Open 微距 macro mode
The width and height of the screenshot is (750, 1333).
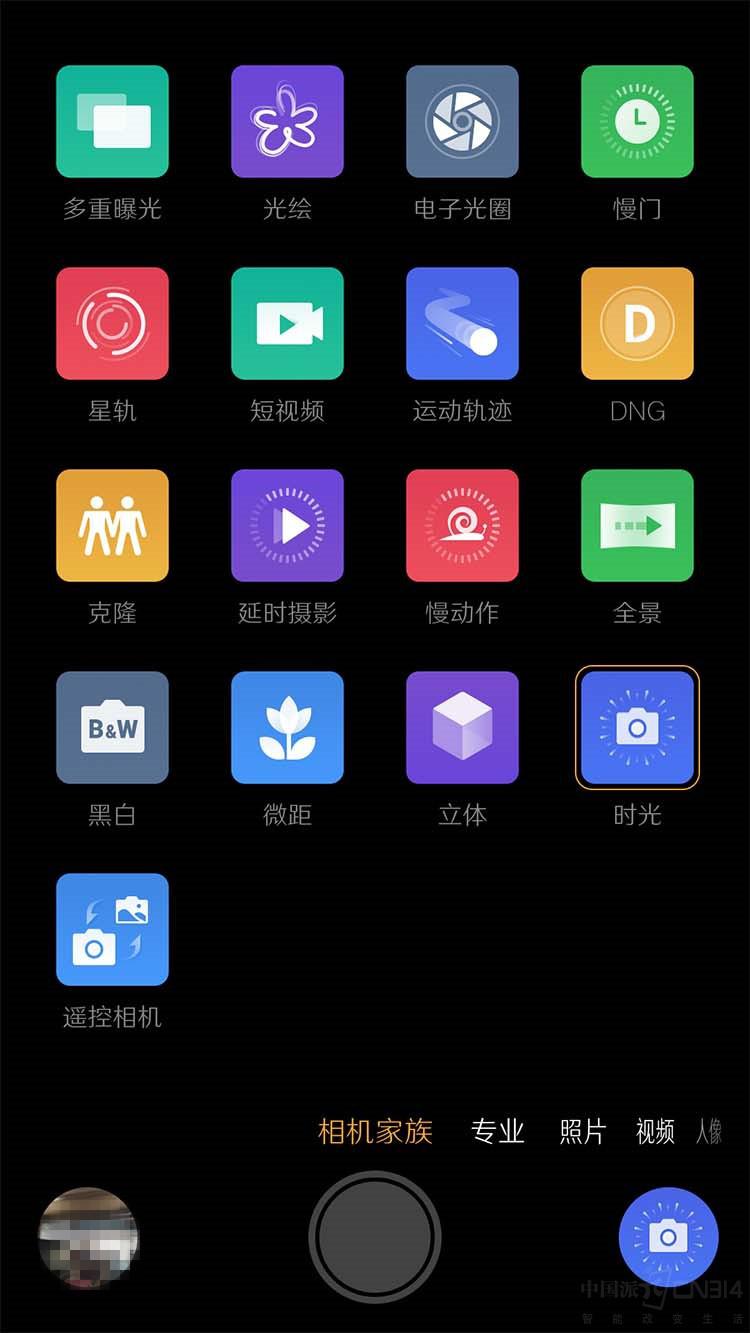[287, 728]
